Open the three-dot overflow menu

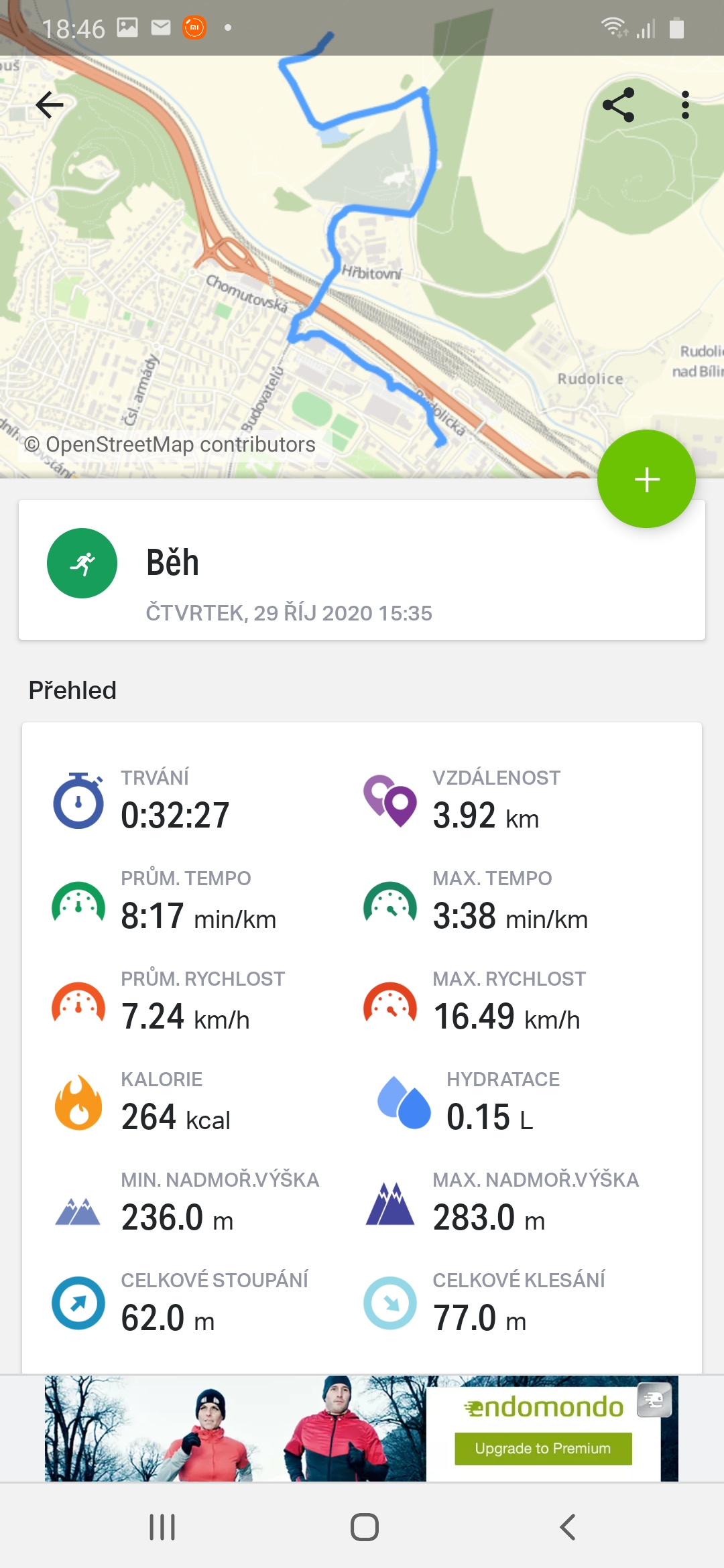point(684,105)
